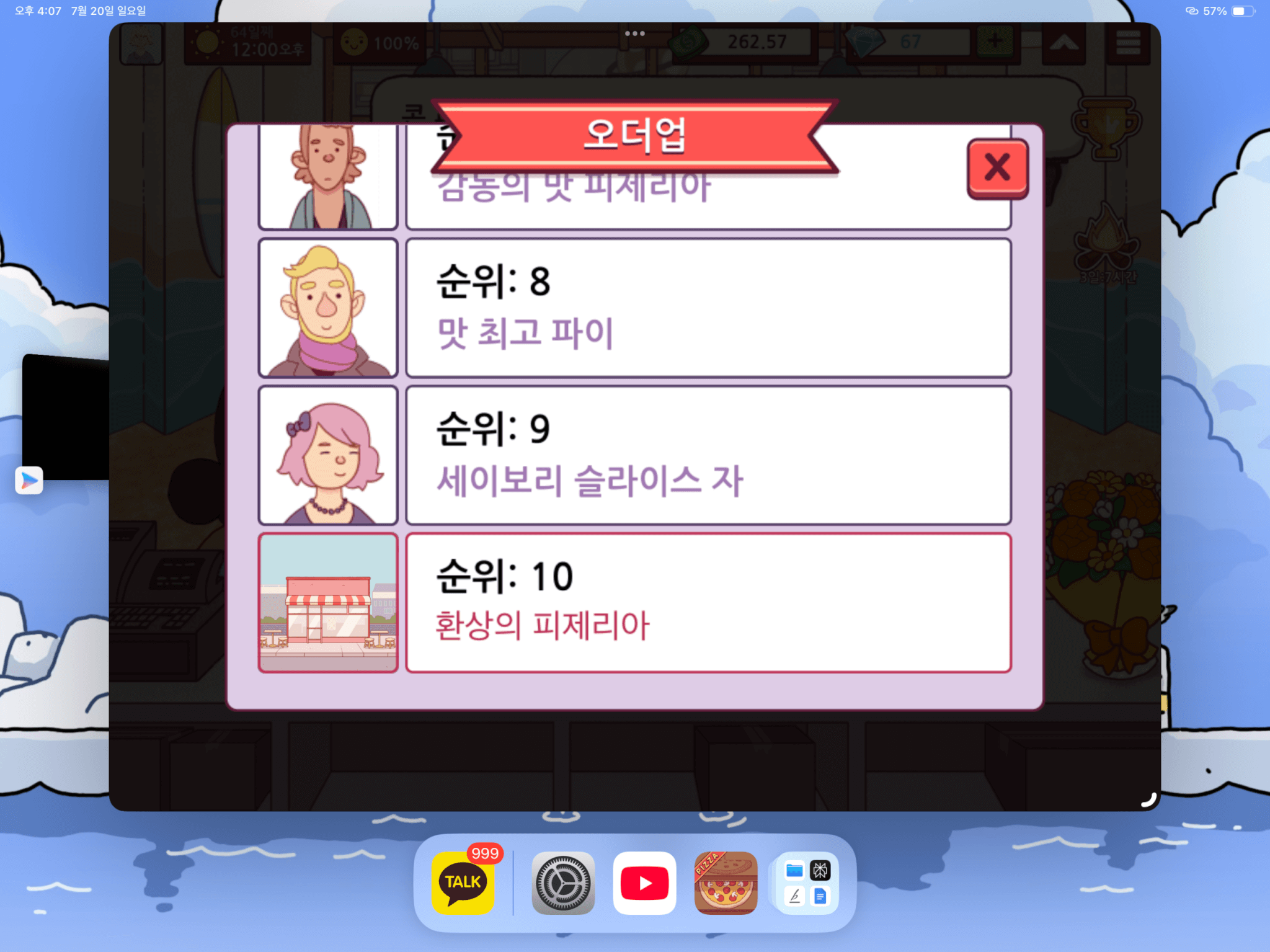Open the pizza game icon in dock

(726, 883)
